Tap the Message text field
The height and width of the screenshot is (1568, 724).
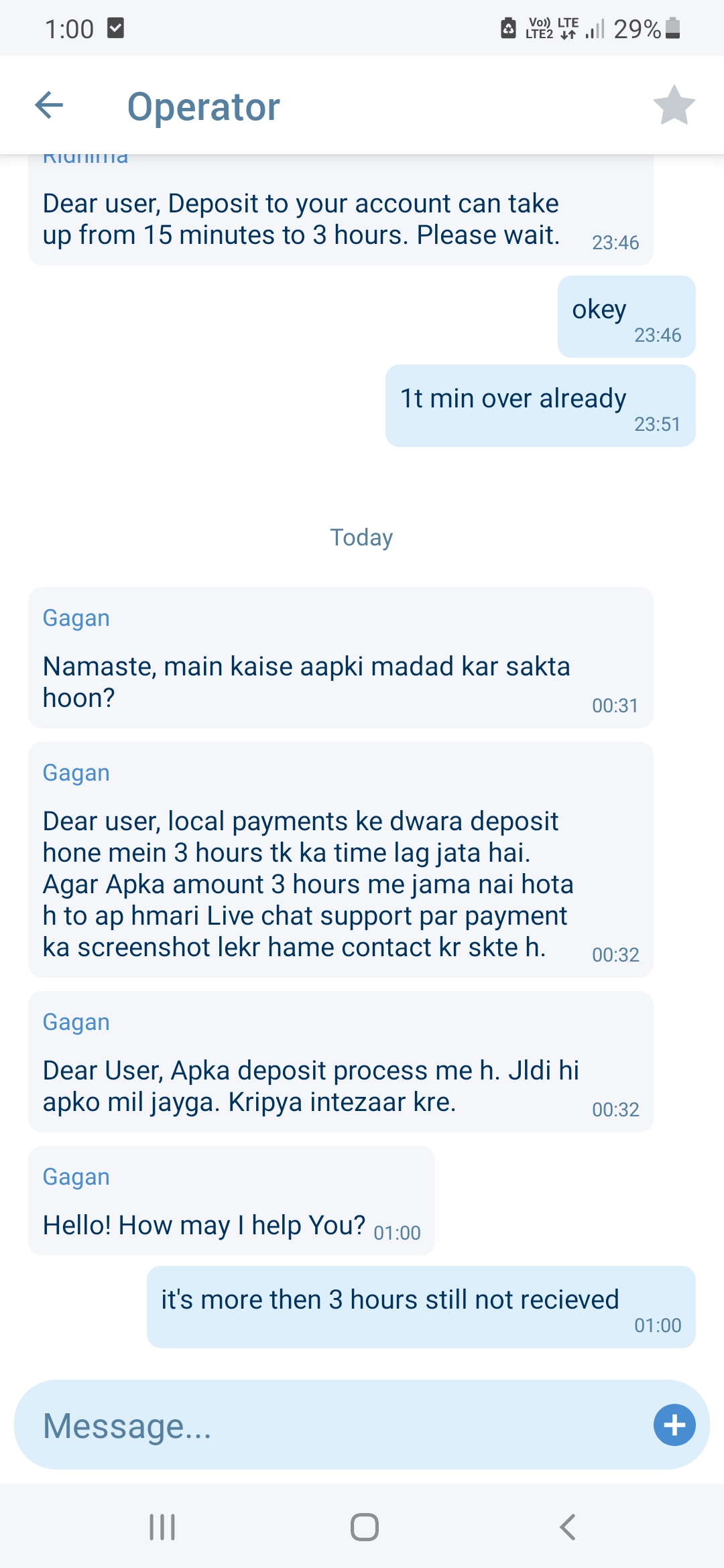pos(335,1425)
